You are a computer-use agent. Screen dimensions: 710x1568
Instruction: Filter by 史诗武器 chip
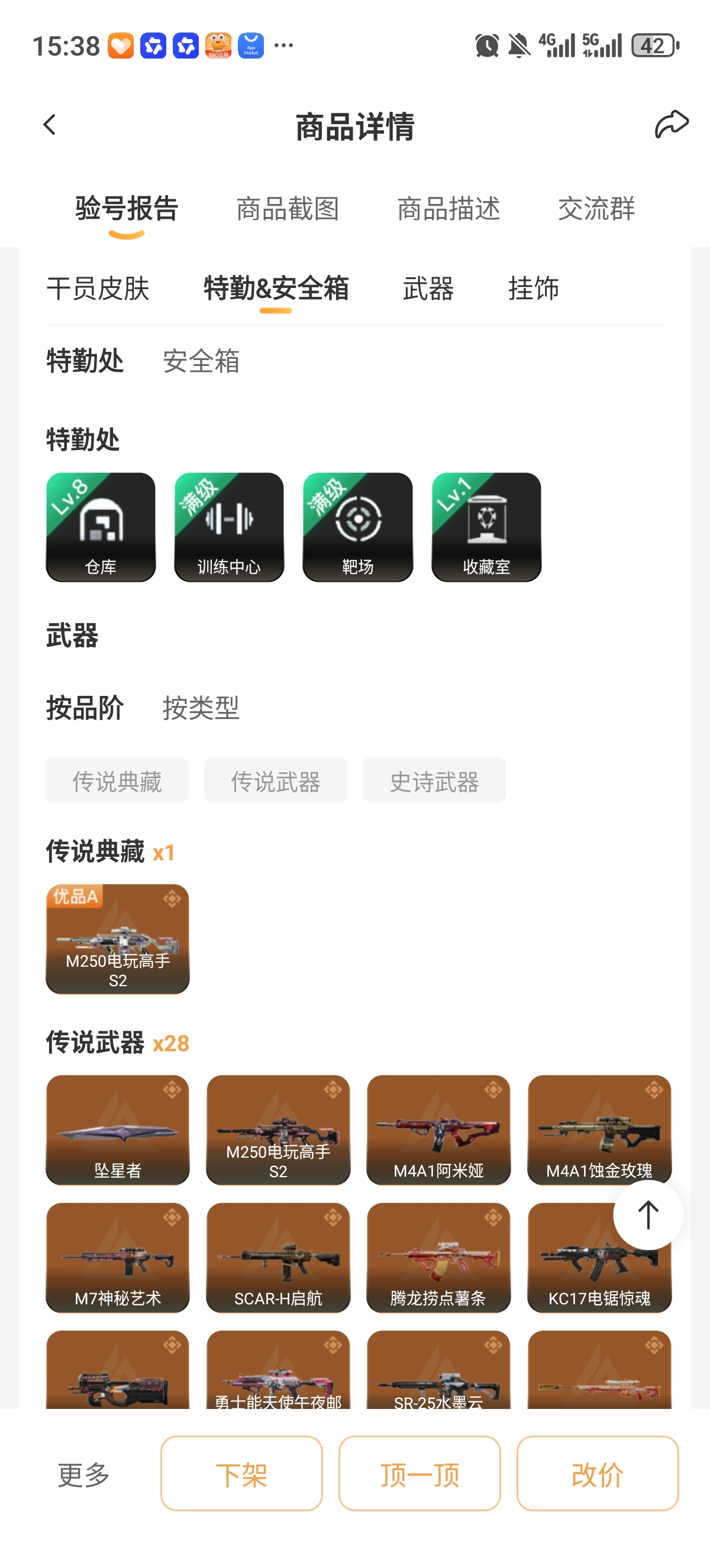434,780
